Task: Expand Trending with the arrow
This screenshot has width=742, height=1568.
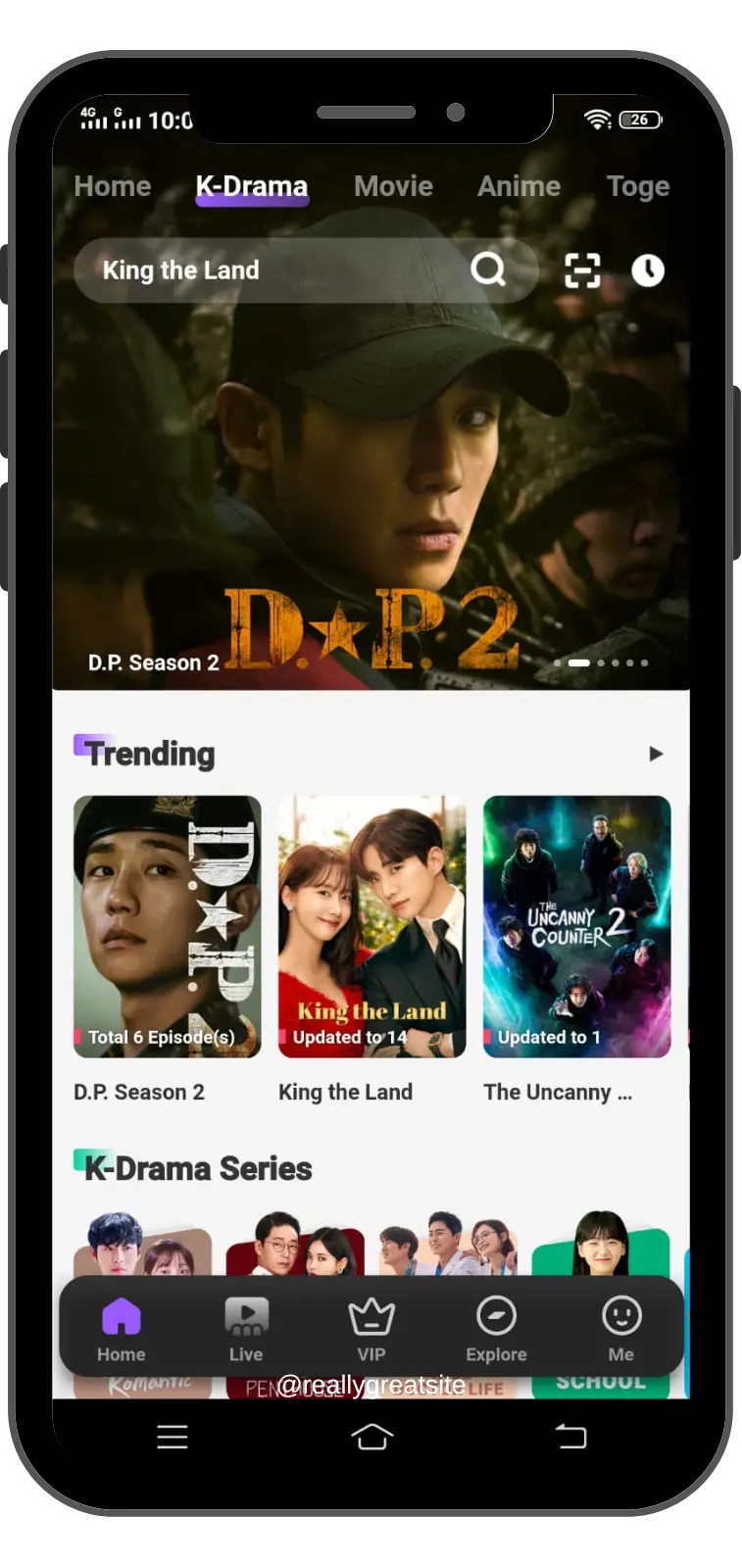Action: pos(656,754)
